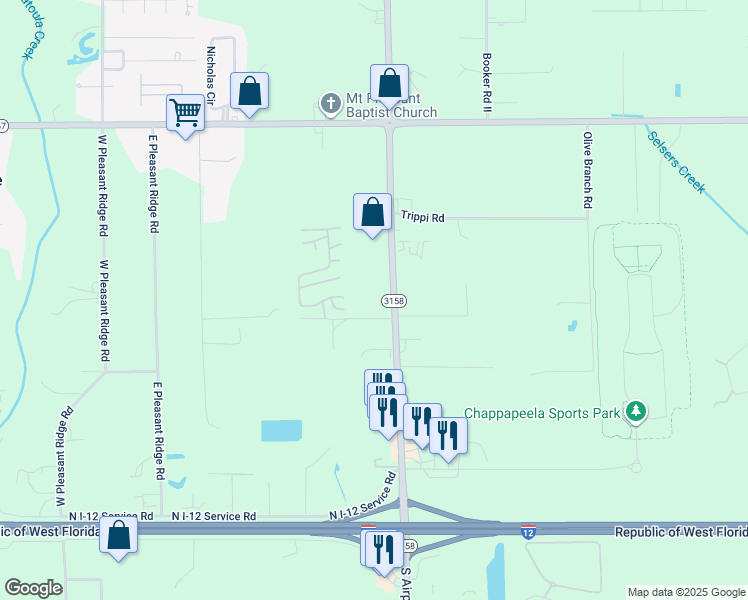
Task: Open the restaurant marker south of Interstate 12
Action: pos(384,549)
